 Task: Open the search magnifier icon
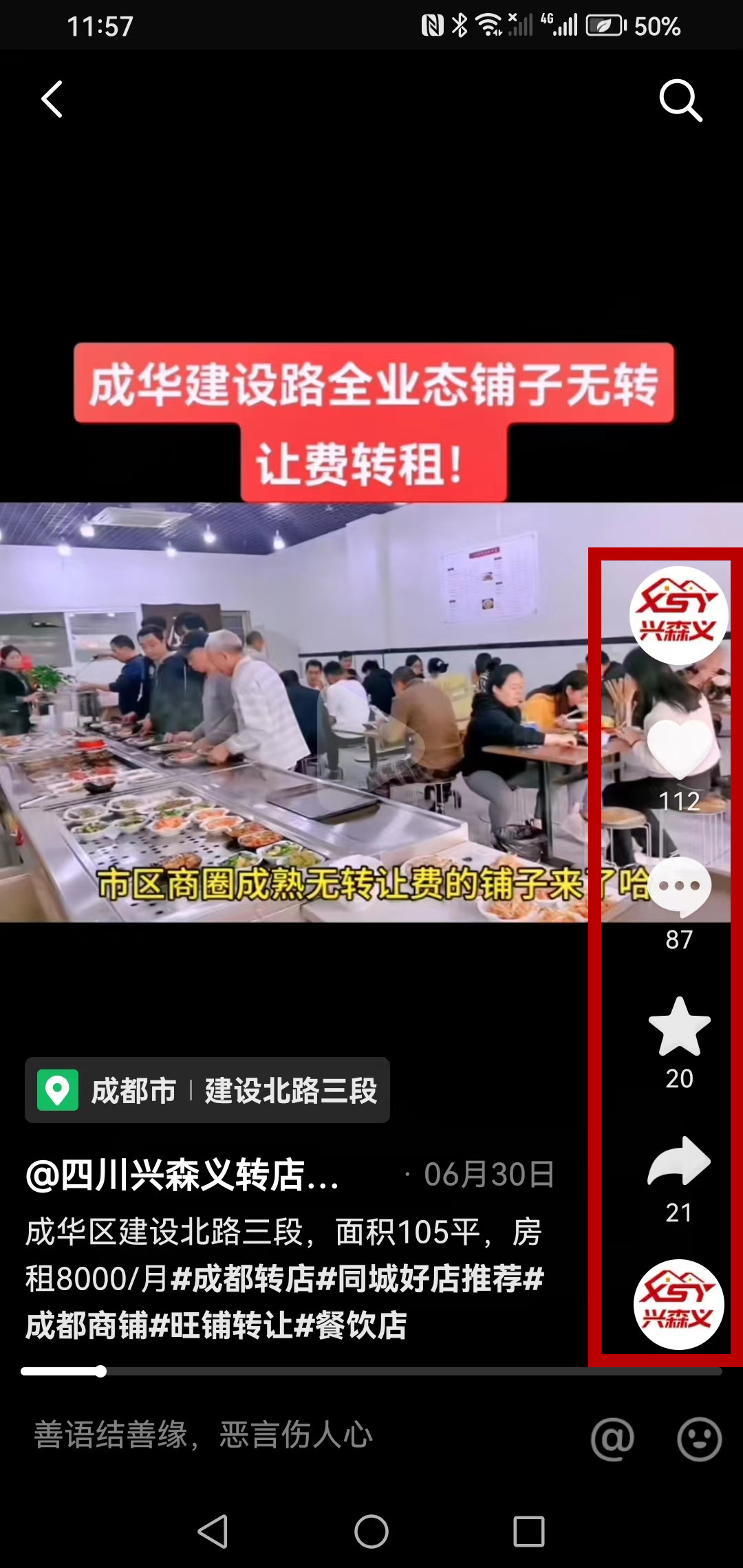coord(680,100)
